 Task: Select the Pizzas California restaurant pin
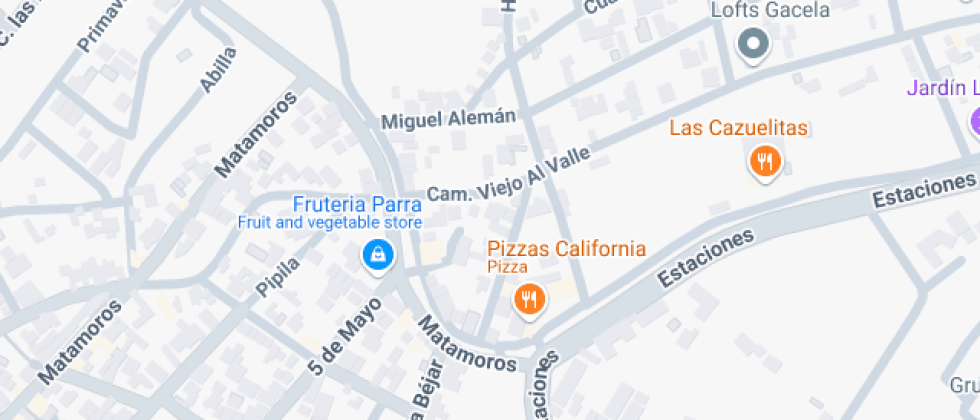[529, 297]
